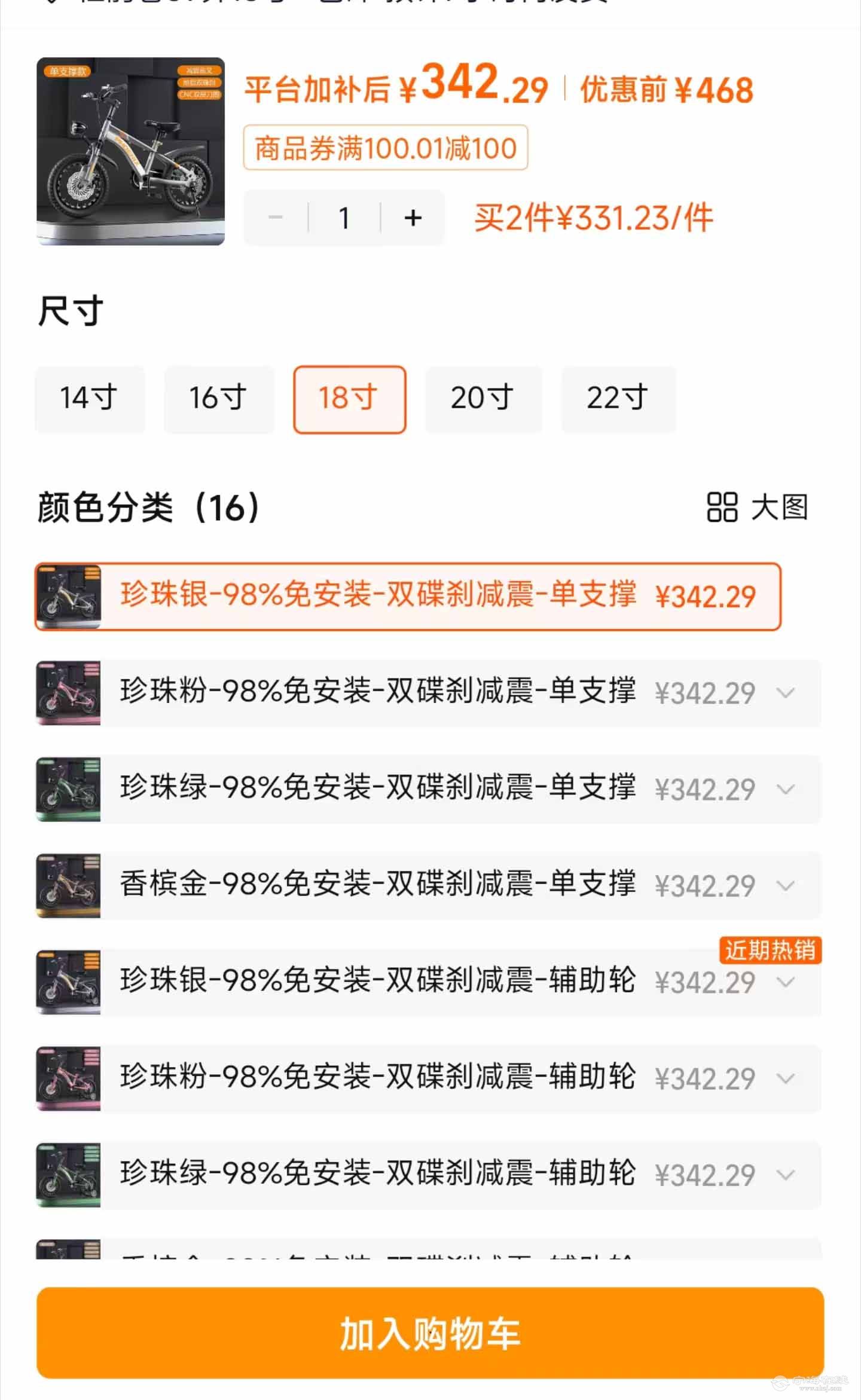Tap 加入购物车 to add to cart
The width and height of the screenshot is (861, 1400).
tap(430, 1333)
